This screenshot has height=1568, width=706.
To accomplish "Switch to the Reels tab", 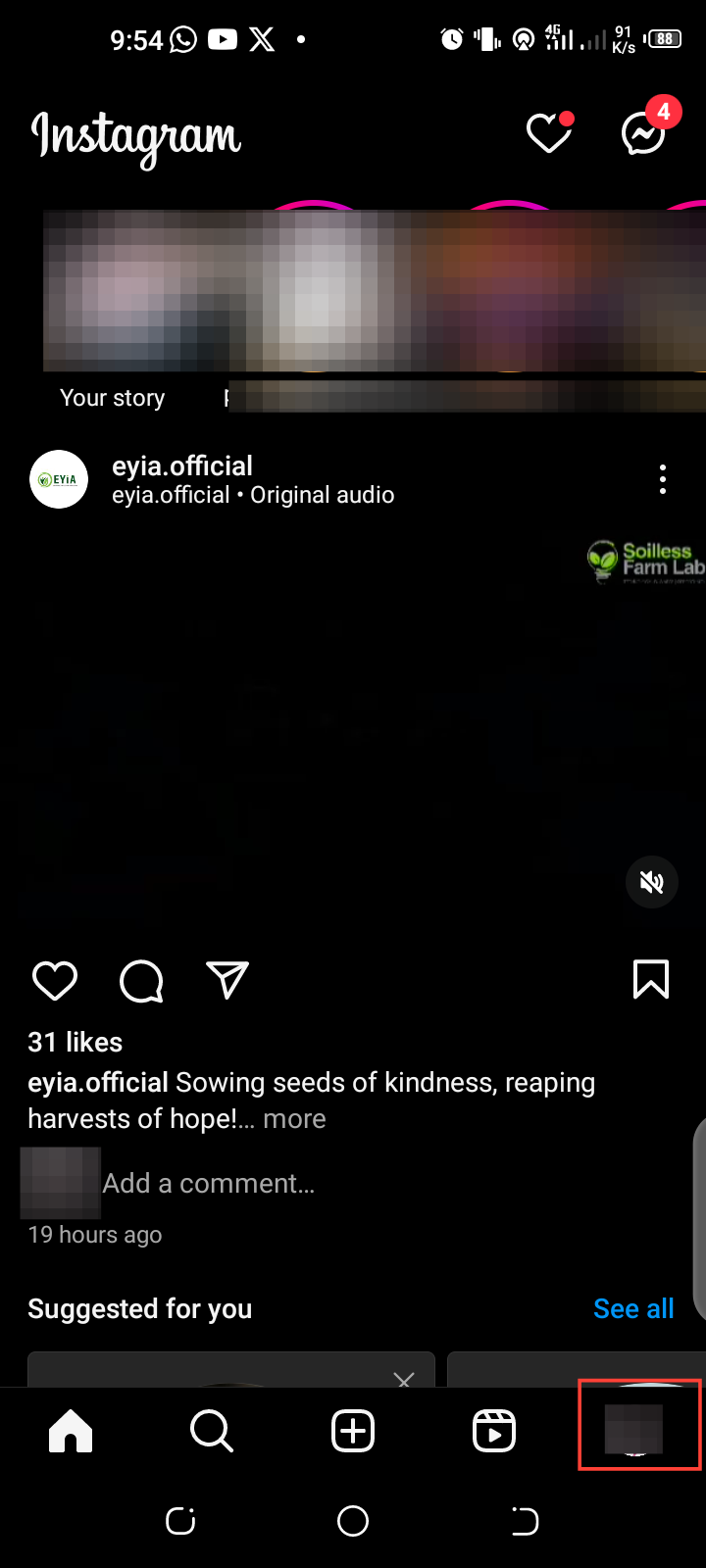I will pos(494,1432).
